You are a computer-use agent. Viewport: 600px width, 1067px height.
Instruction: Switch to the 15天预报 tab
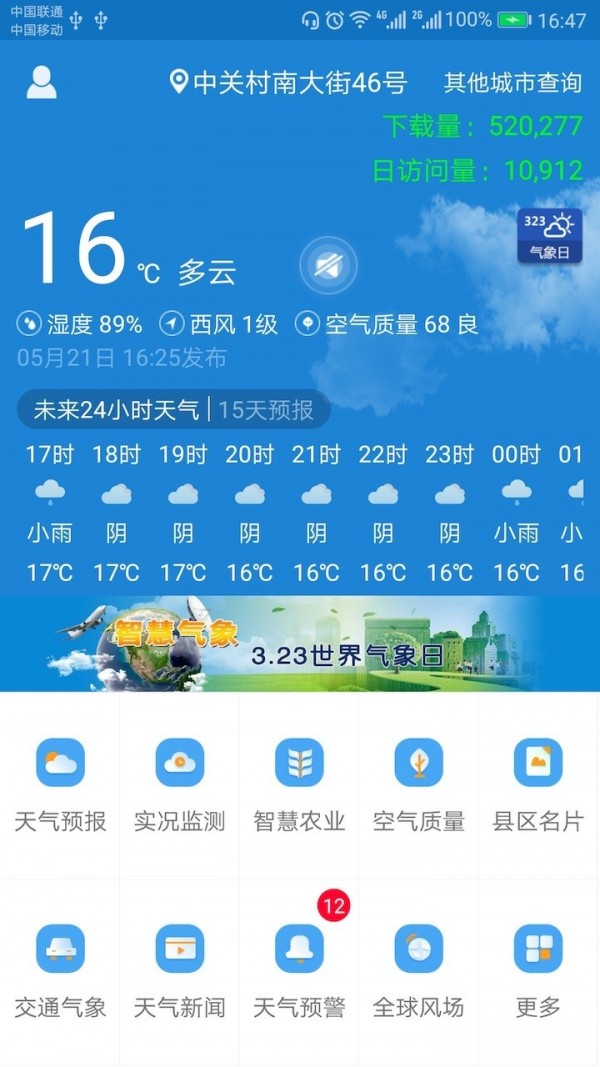point(266,410)
